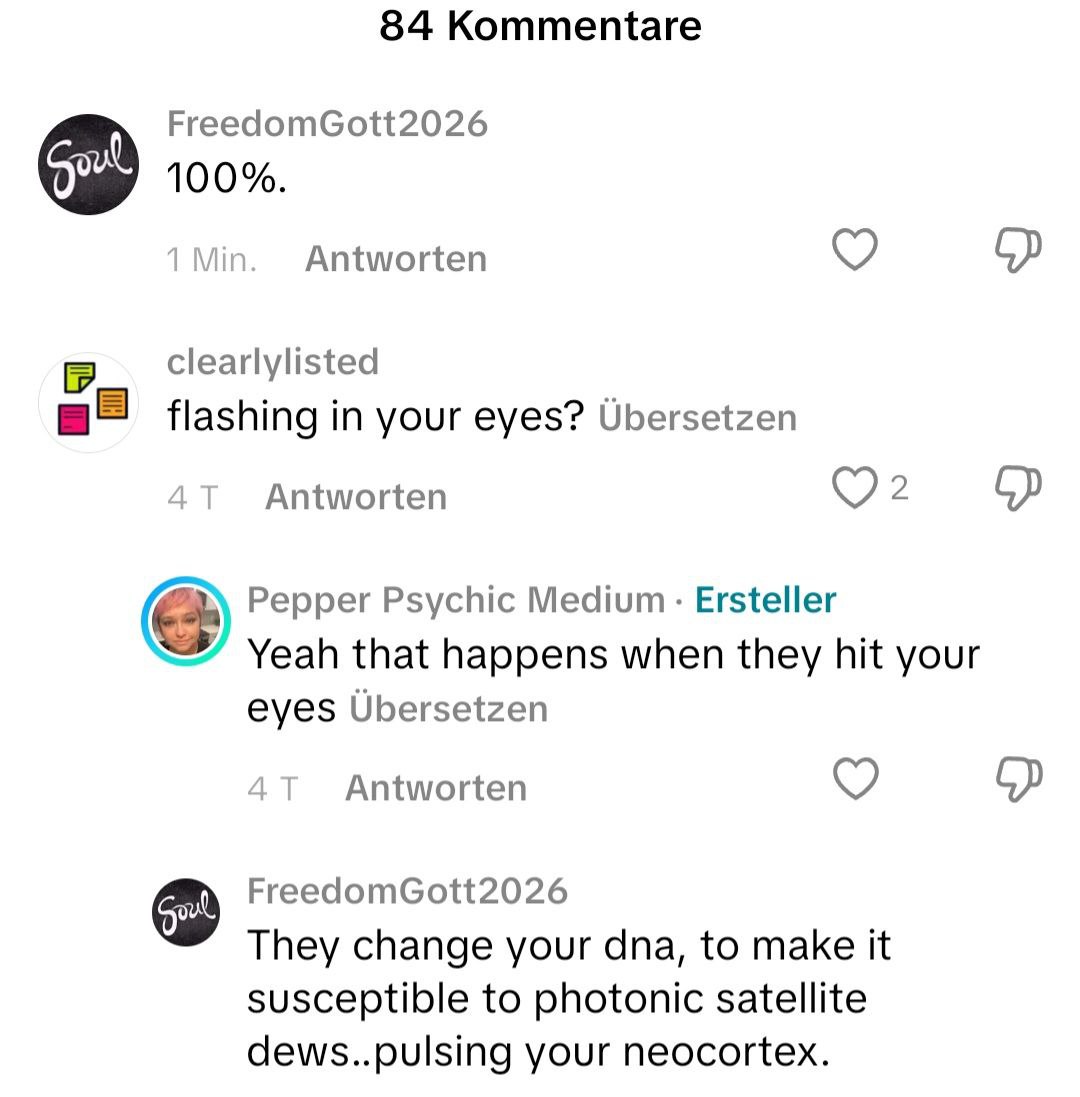Translate Pepper Psychic Medium's reply
The image size is (1080, 1097).
point(448,709)
